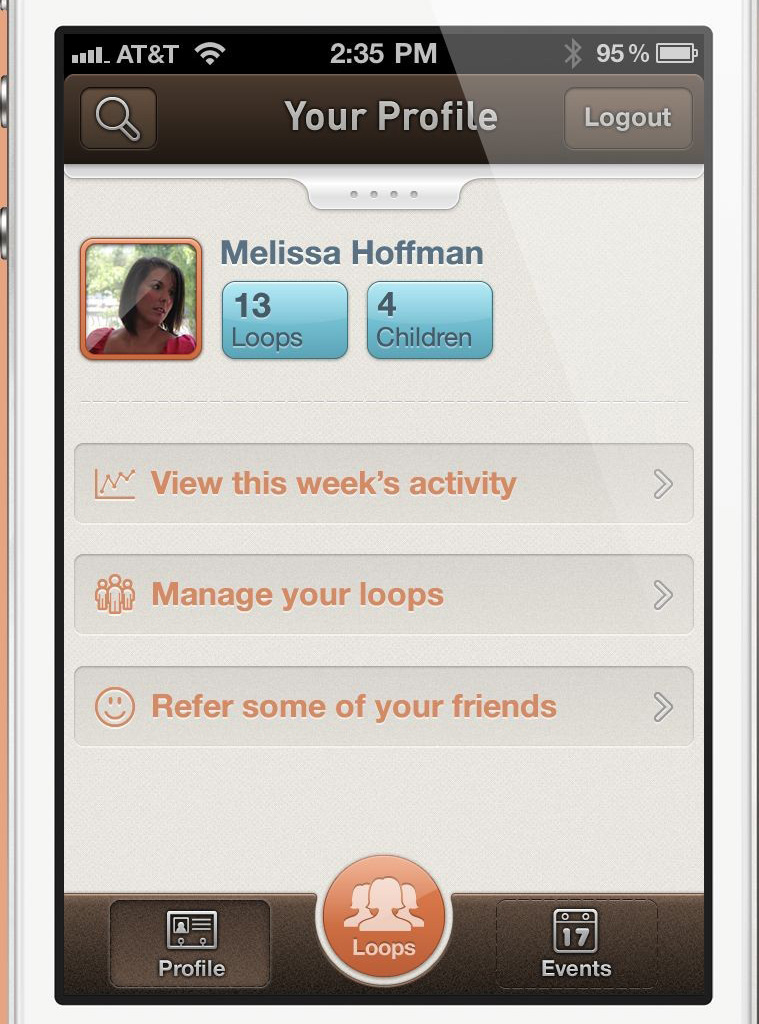Switch to the Events tab

point(576,943)
